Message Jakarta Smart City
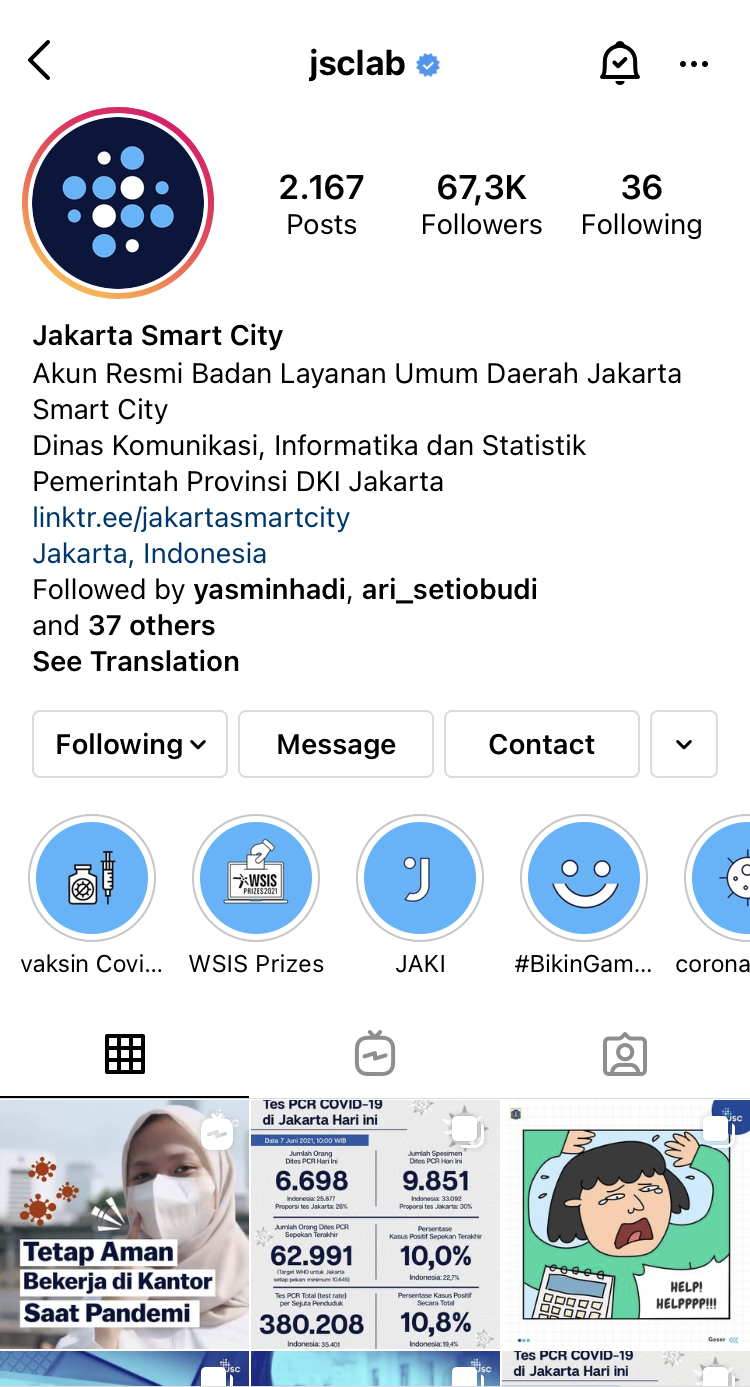 pyautogui.click(x=336, y=744)
